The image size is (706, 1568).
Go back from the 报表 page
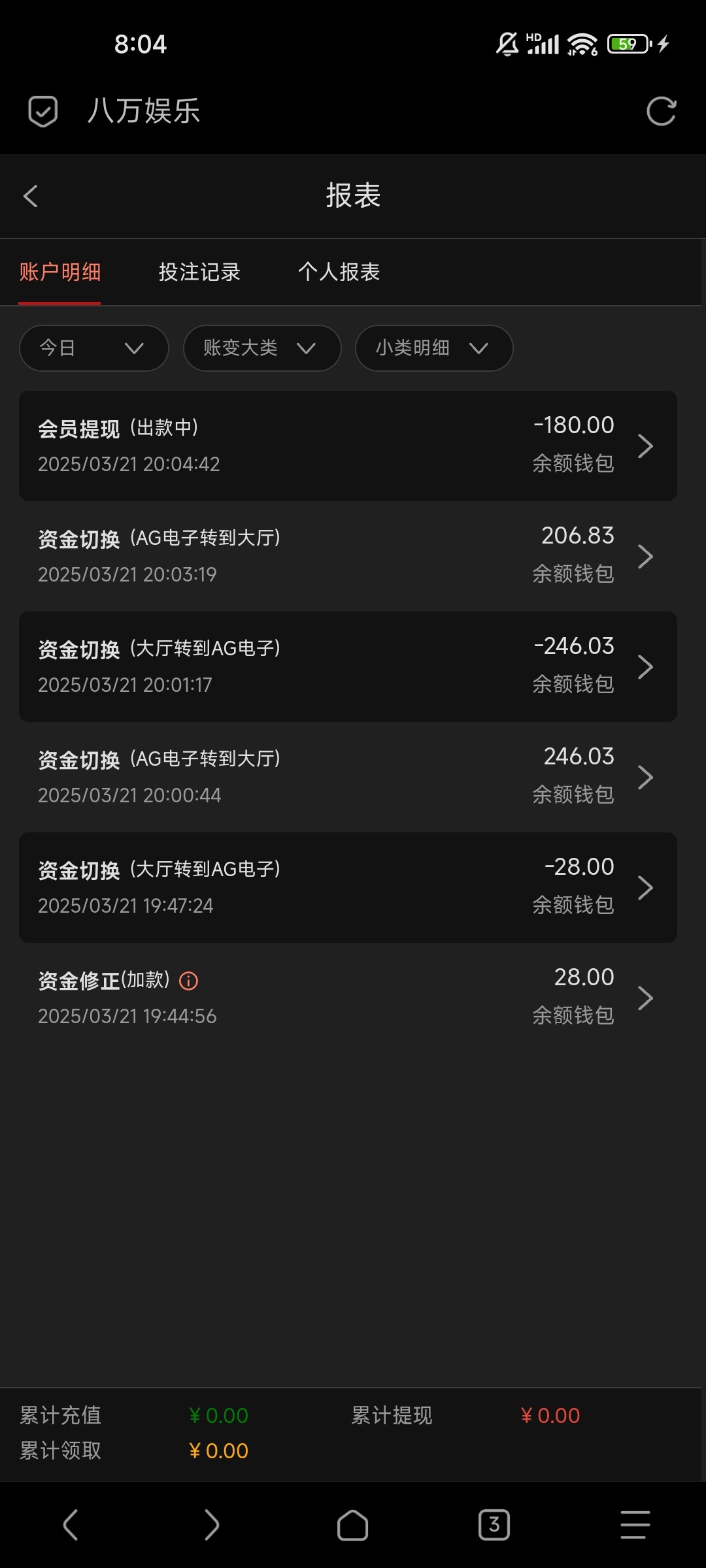tap(31, 196)
